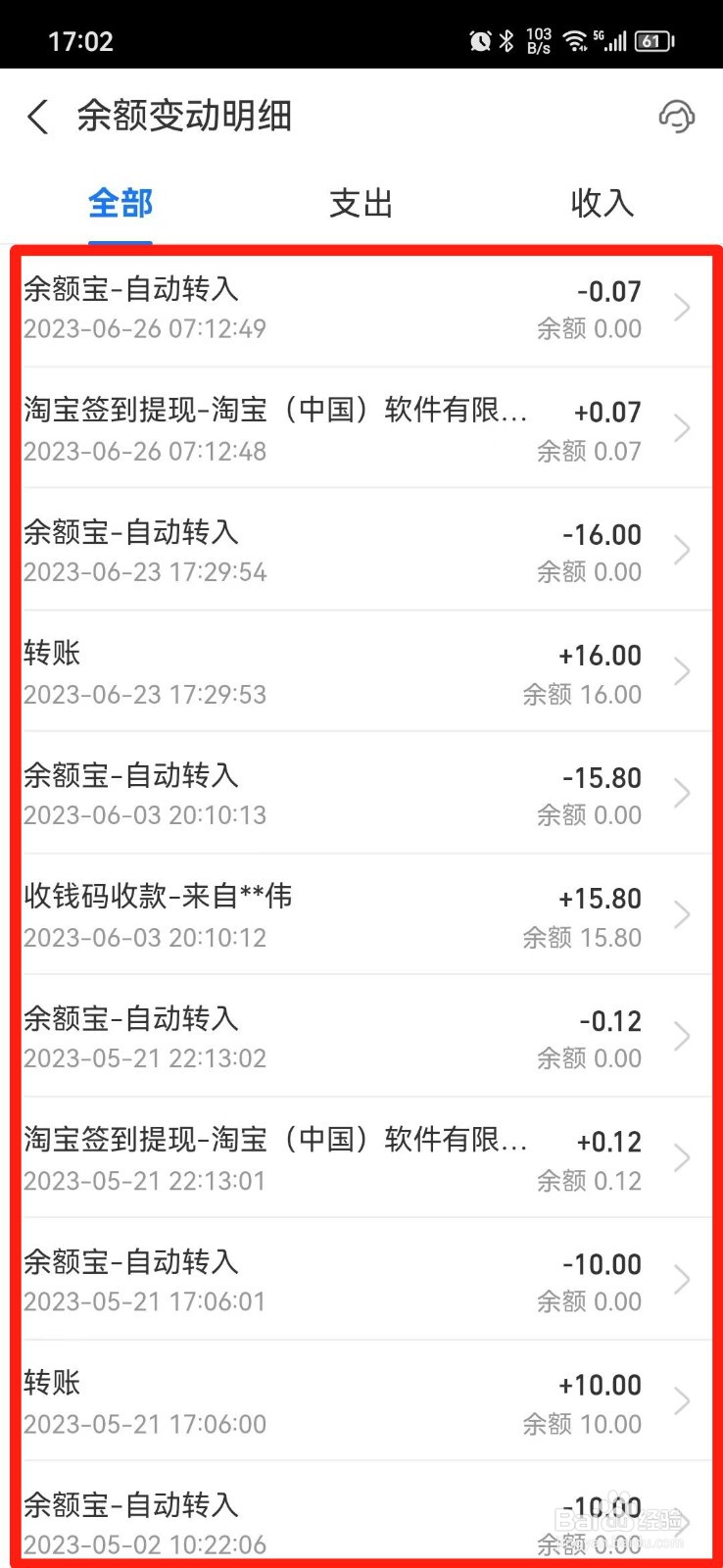
Task: Open the +16.00 转账 record
Action: tap(361, 672)
